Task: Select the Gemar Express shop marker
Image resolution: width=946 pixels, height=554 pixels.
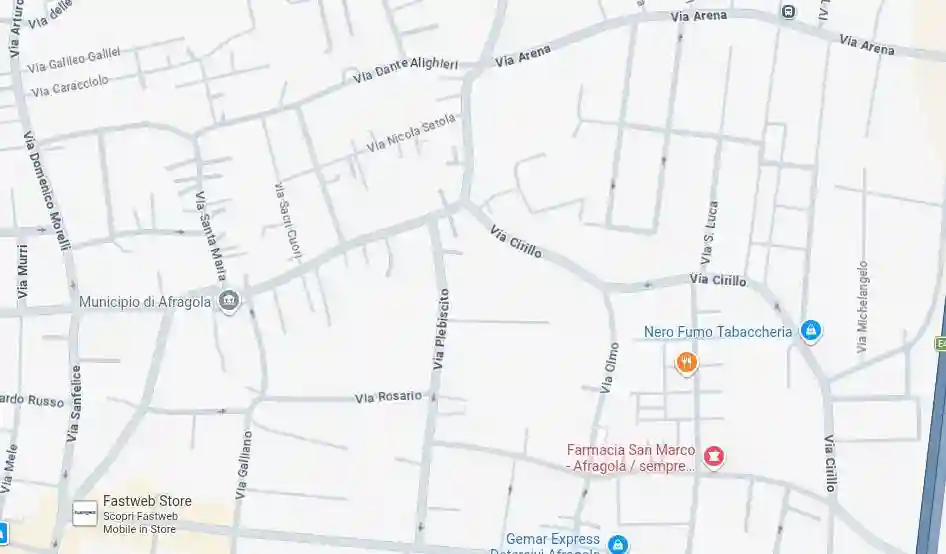Action: (619, 544)
